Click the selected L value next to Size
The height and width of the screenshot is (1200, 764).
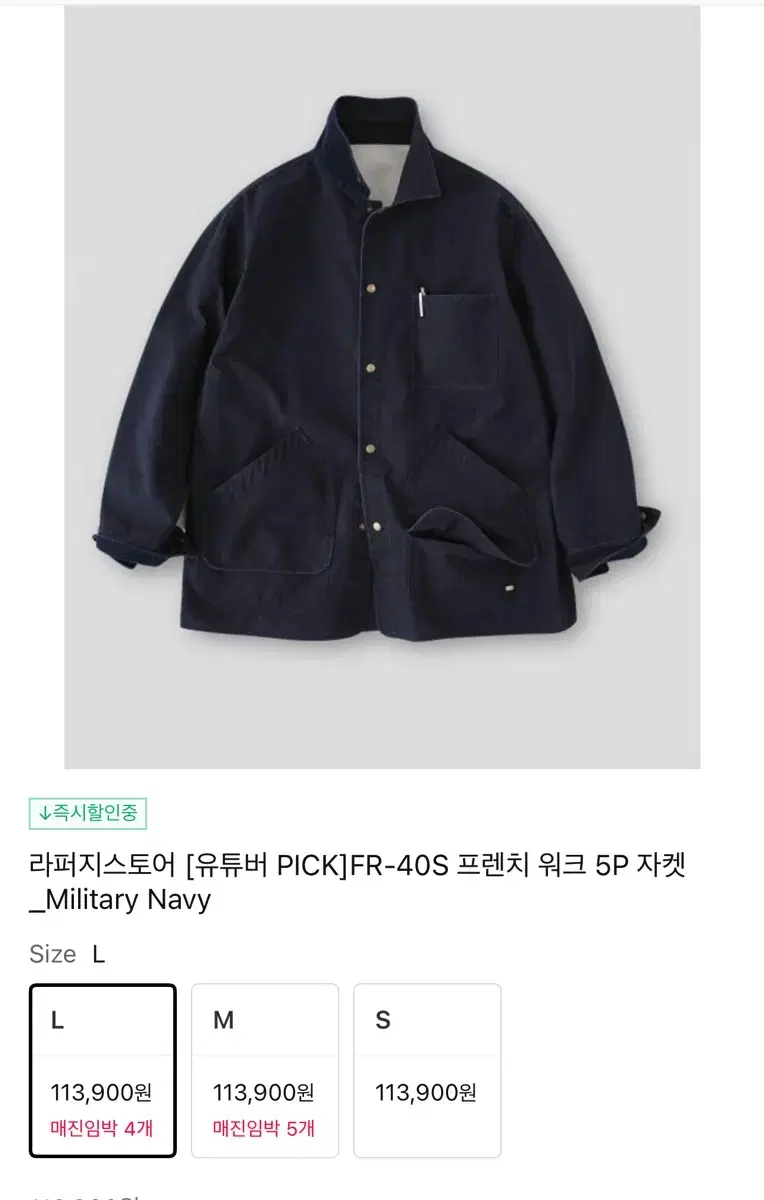(x=94, y=955)
